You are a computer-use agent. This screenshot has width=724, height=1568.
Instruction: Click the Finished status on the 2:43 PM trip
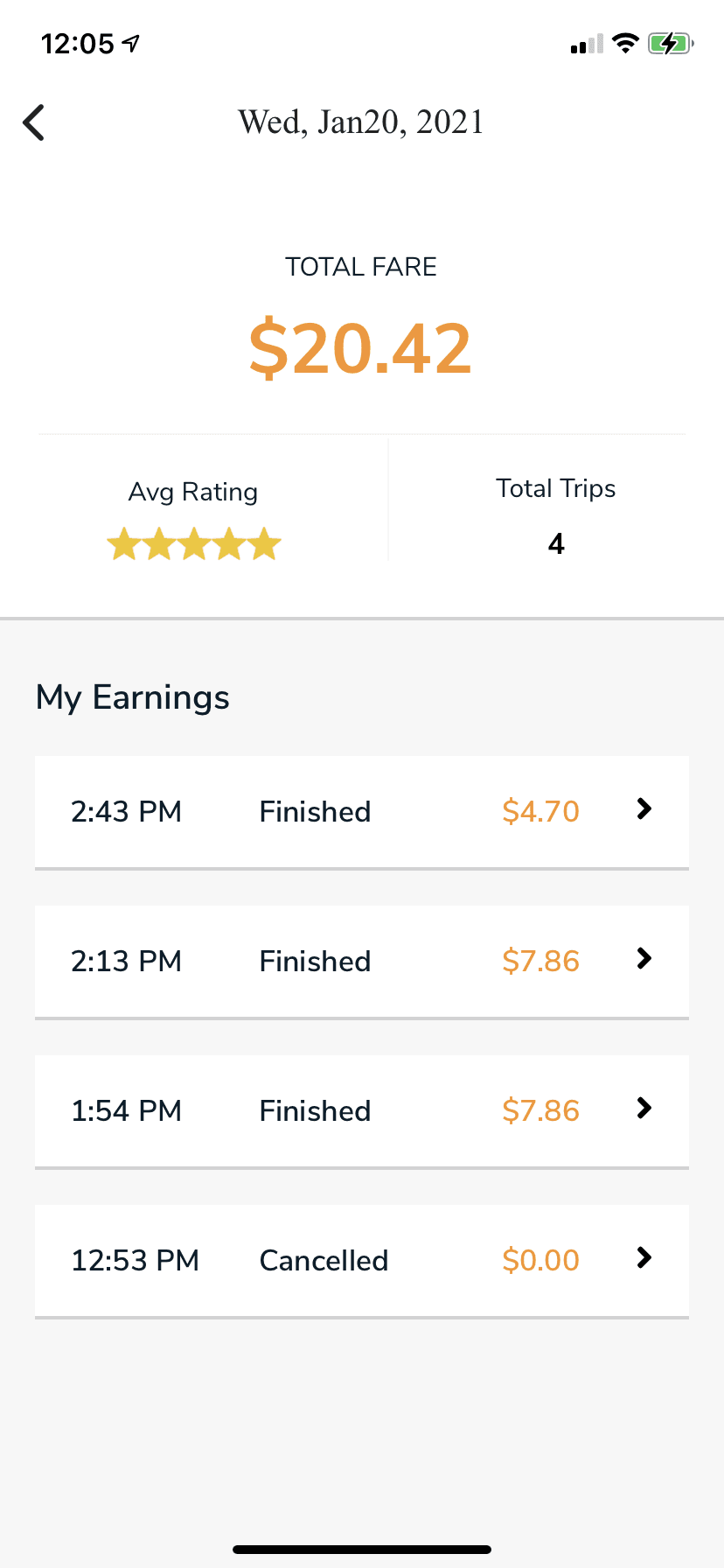314,811
